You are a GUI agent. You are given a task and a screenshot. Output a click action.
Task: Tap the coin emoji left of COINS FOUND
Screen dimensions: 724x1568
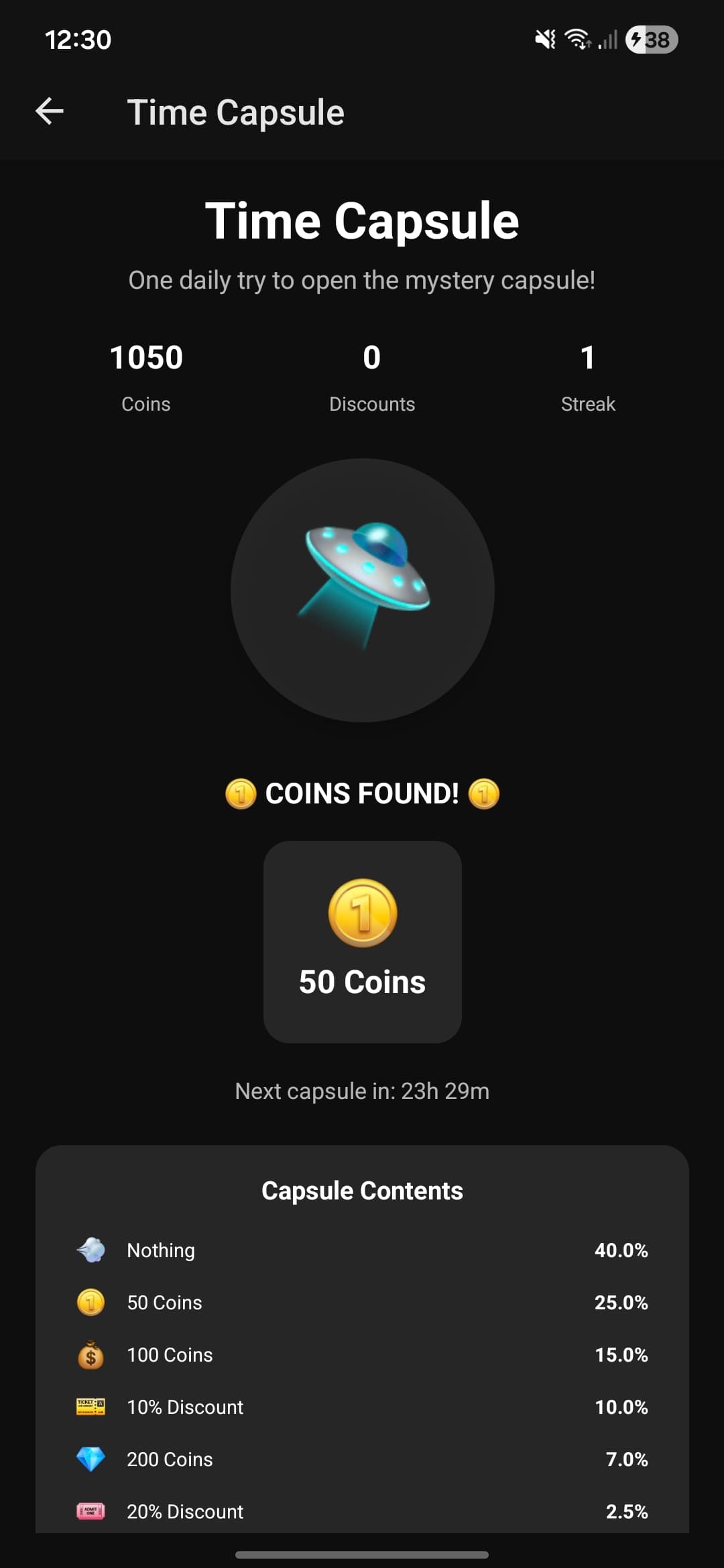(240, 793)
